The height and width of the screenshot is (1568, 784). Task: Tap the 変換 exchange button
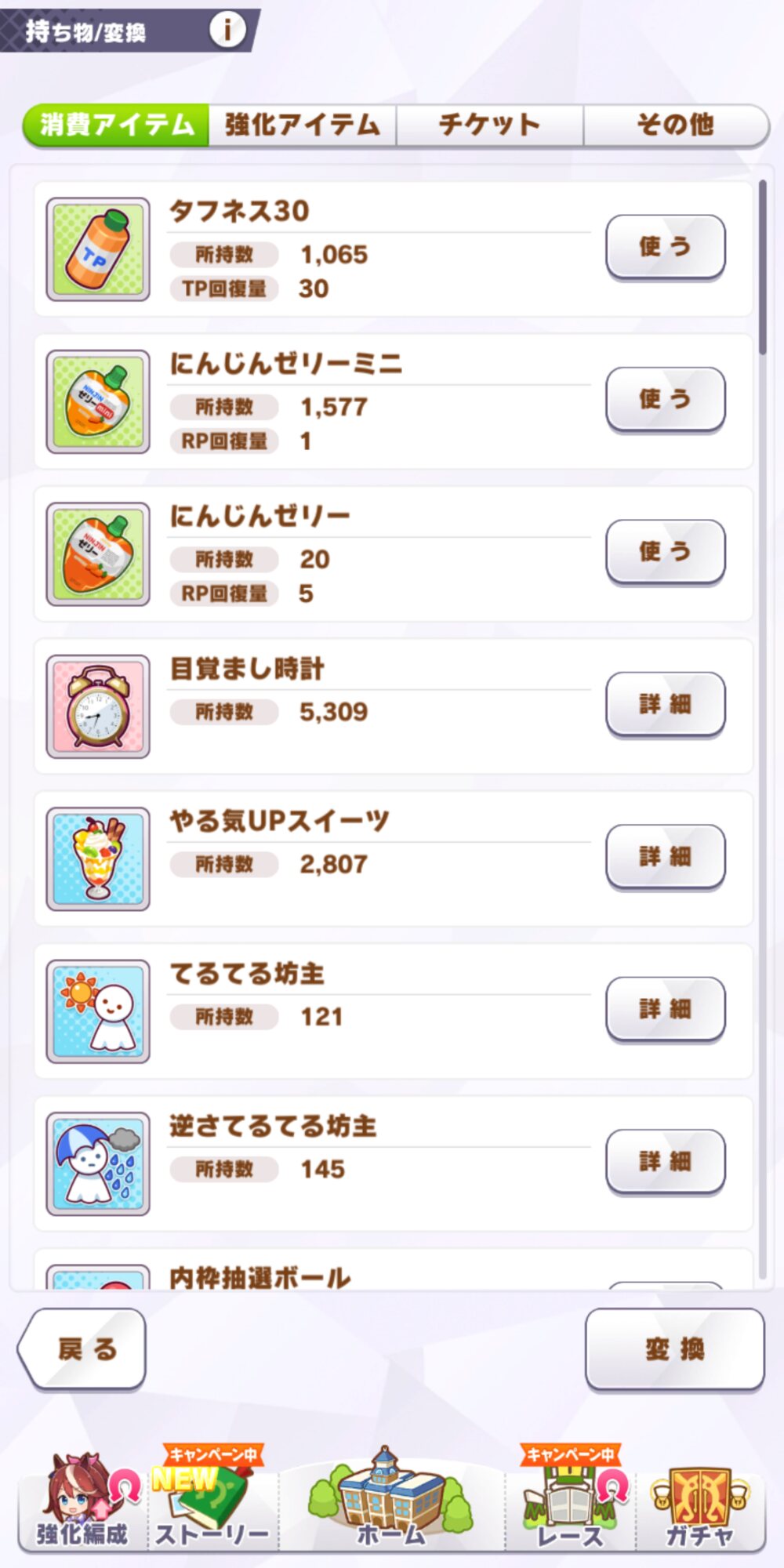674,1349
